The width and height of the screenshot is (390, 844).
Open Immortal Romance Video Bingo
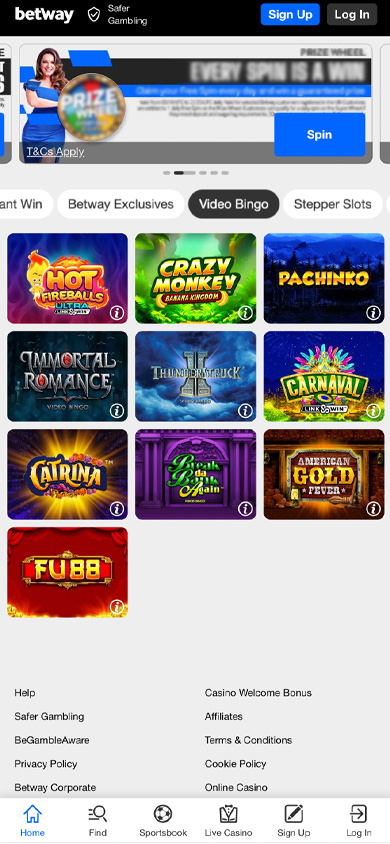[67, 376]
